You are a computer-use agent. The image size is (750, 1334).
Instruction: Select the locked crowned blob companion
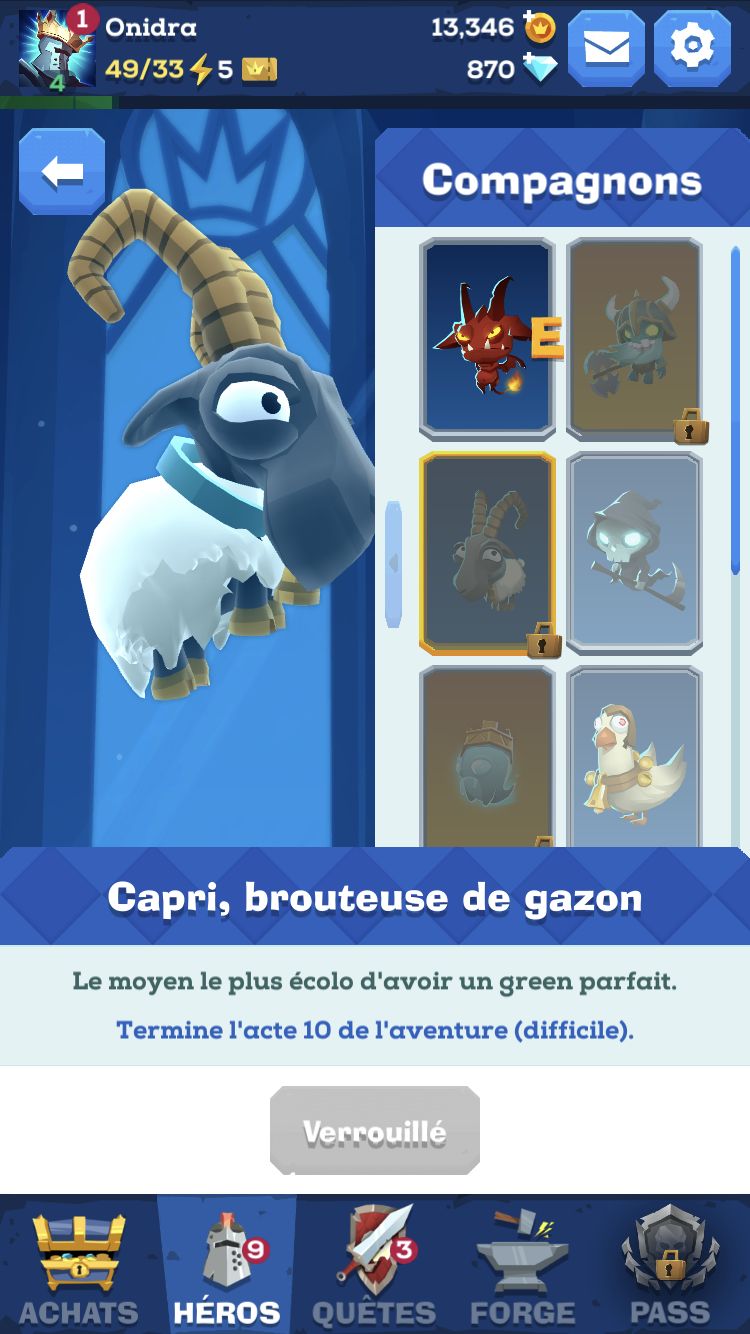487,757
